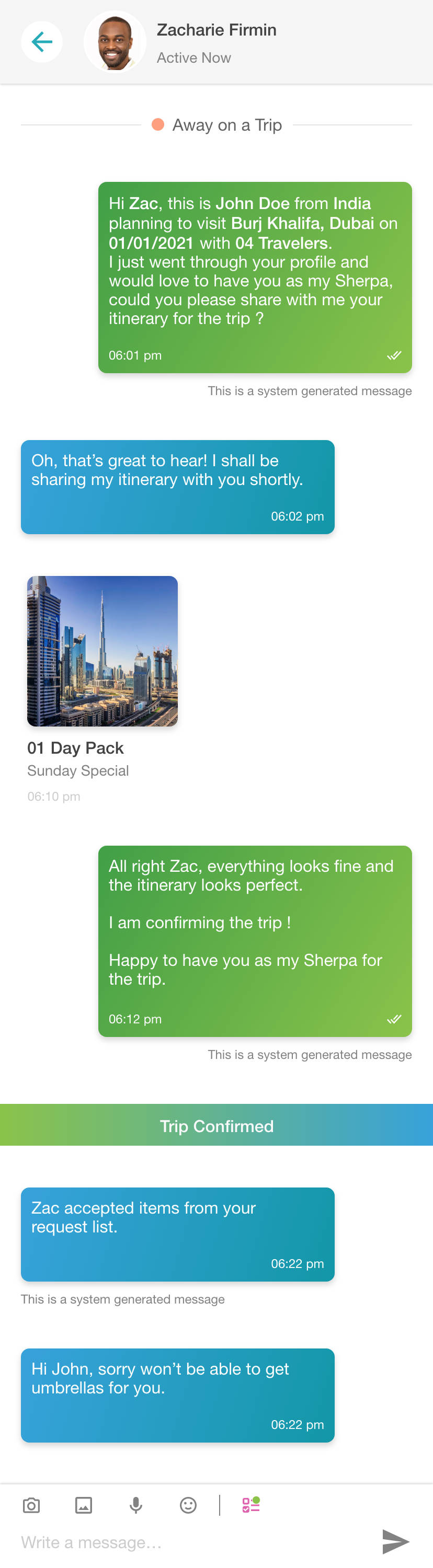Open the emoji picker
The width and height of the screenshot is (433, 1568).
[x=188, y=1505]
